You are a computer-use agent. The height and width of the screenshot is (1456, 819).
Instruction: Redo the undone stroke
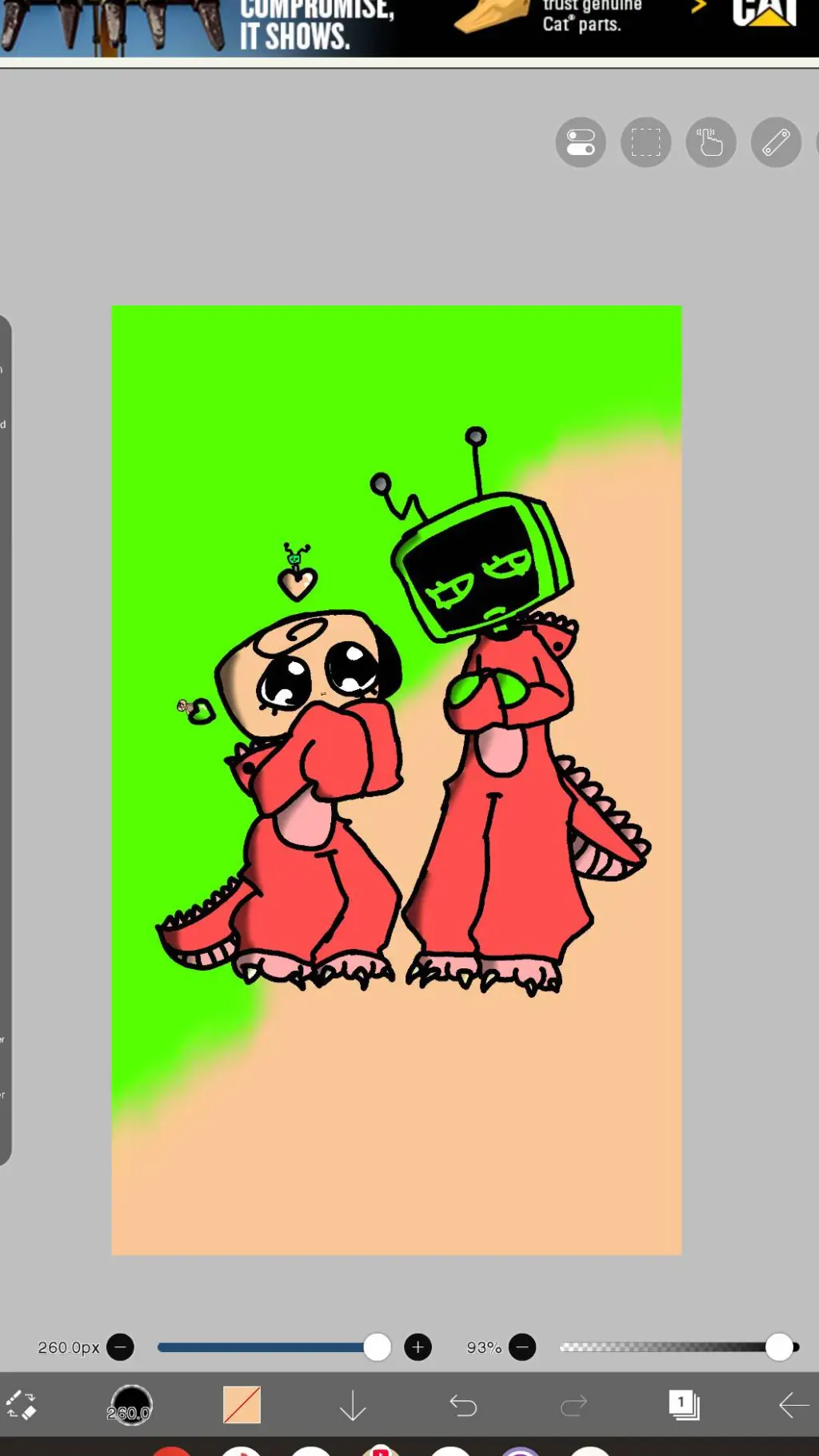[x=573, y=1405]
